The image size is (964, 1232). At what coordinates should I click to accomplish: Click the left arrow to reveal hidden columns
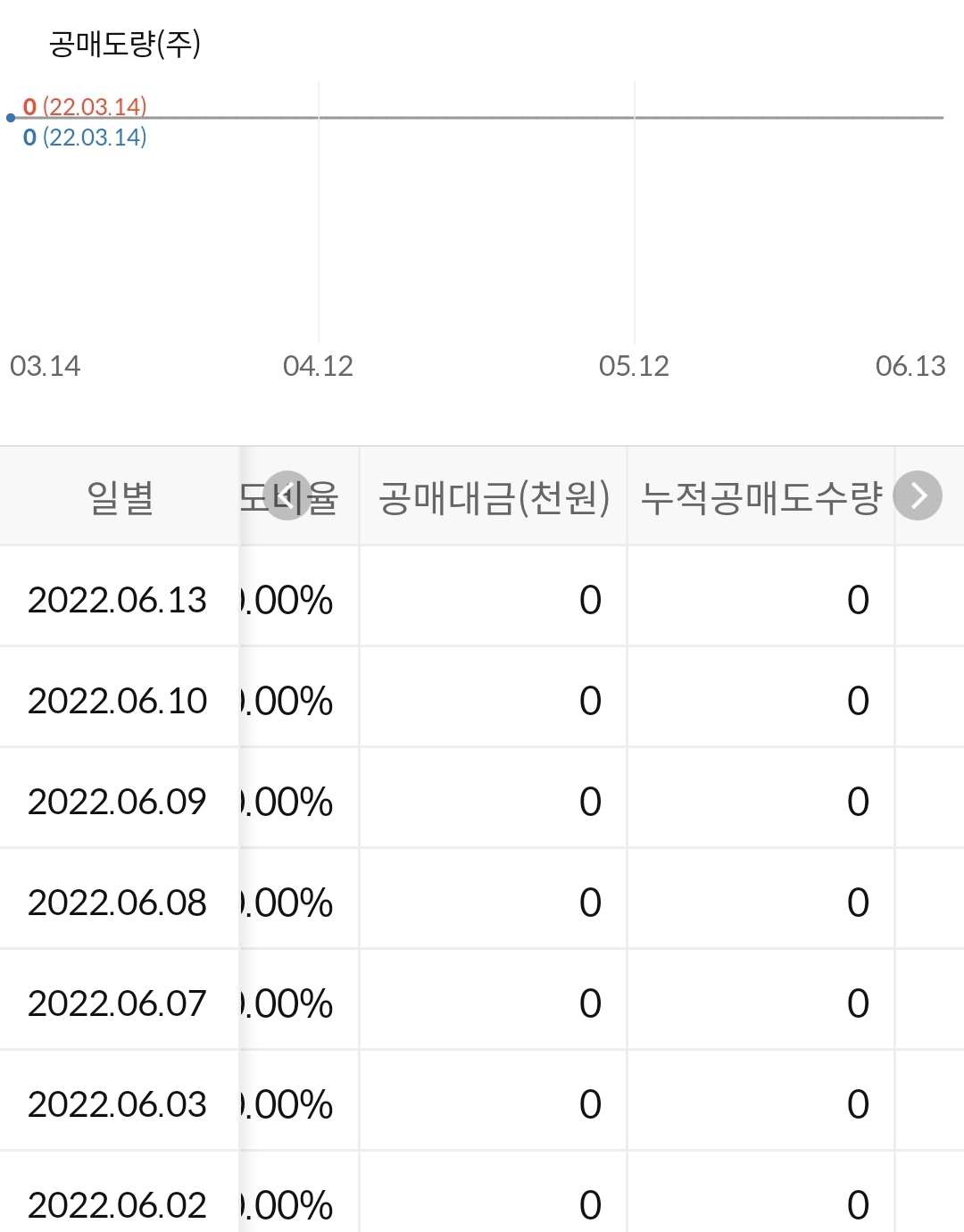coord(287,496)
